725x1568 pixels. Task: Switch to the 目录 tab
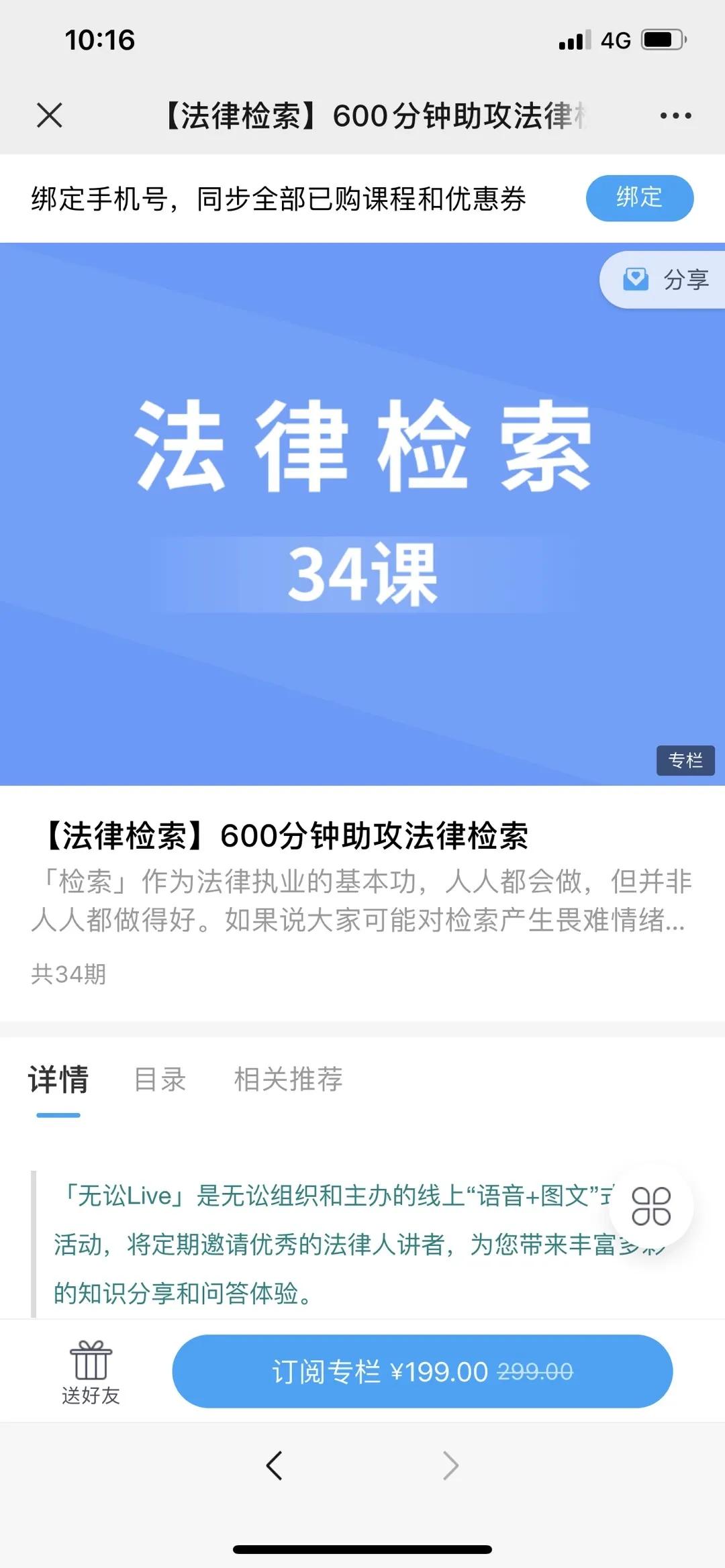click(x=160, y=1080)
